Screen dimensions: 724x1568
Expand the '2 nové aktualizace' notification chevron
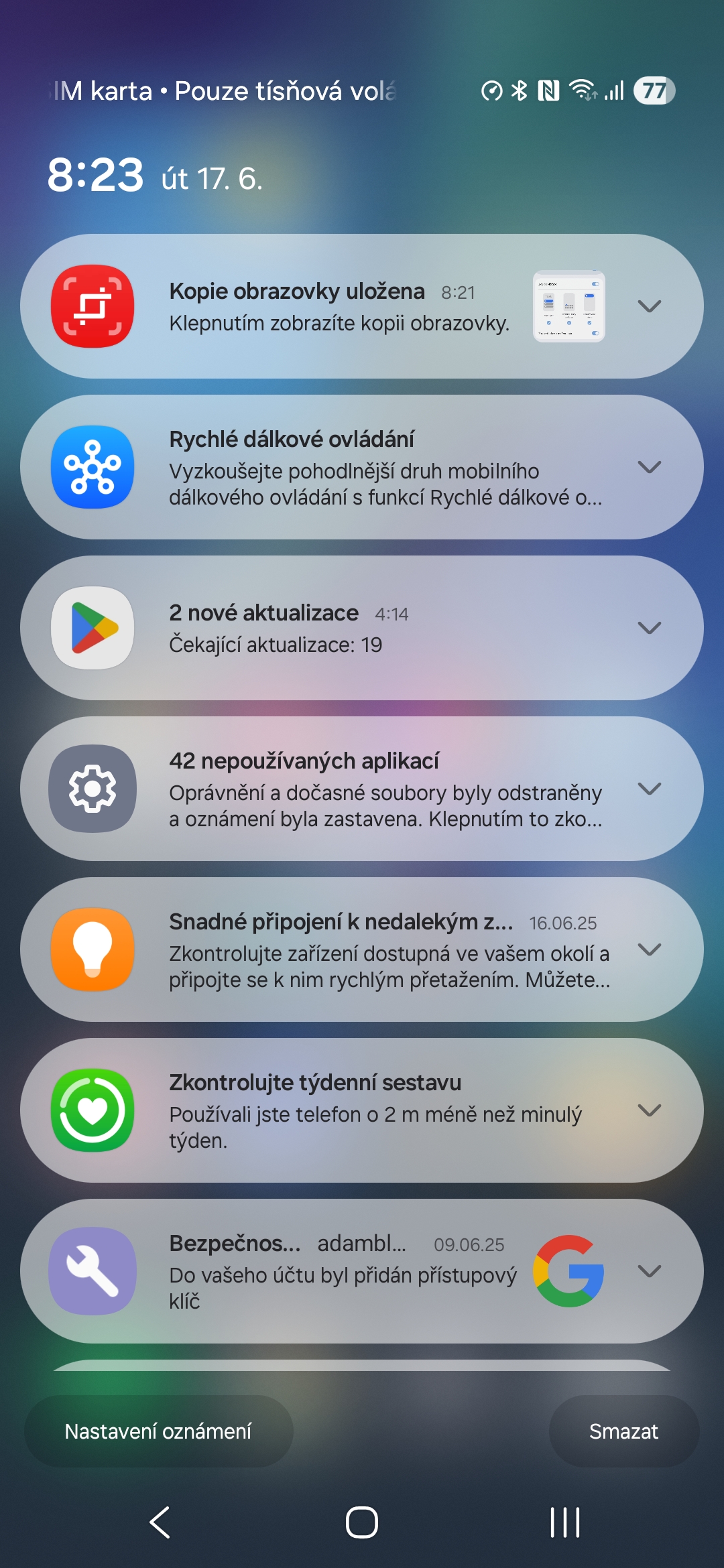click(650, 628)
